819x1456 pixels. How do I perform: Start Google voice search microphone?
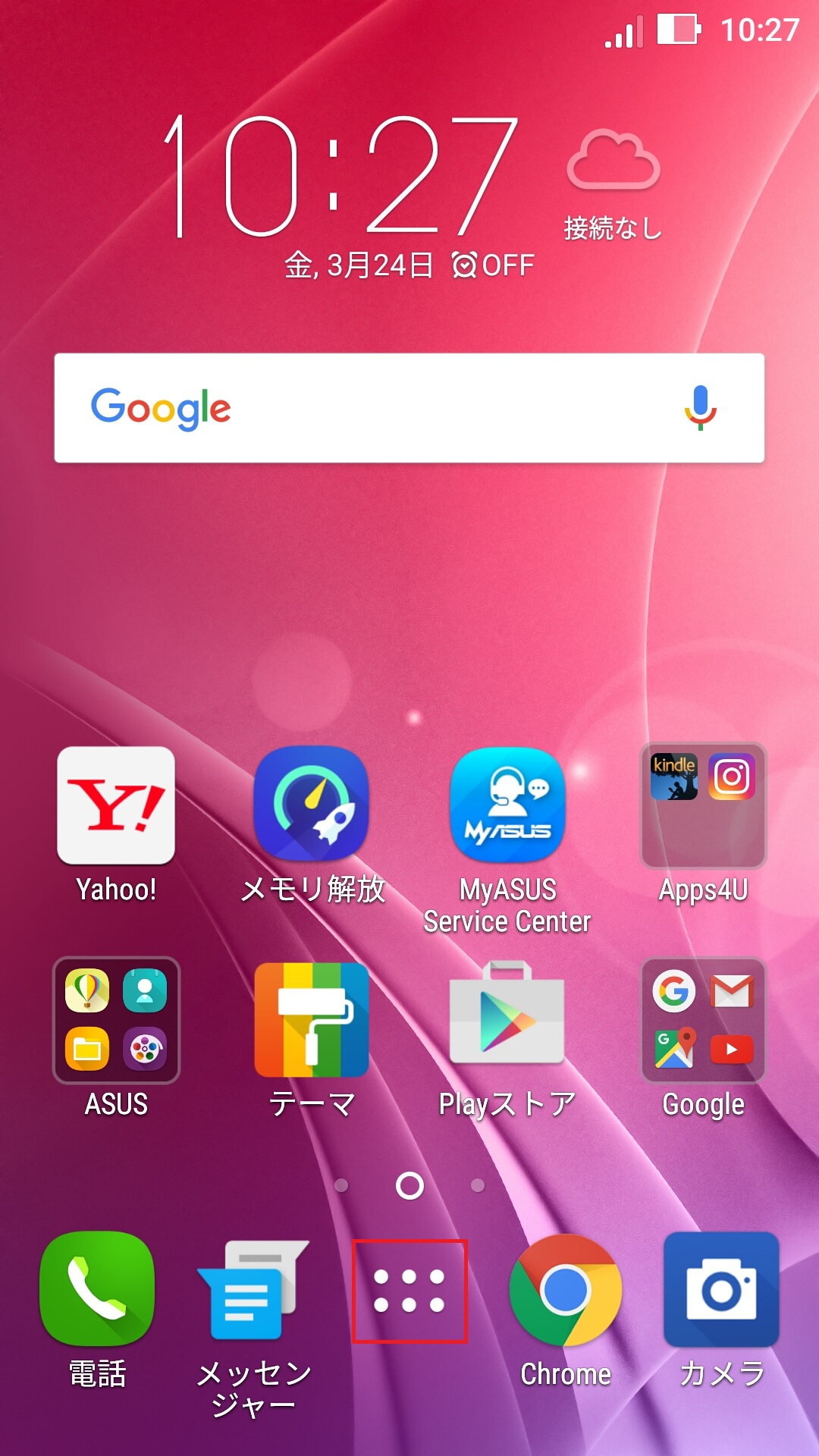700,408
